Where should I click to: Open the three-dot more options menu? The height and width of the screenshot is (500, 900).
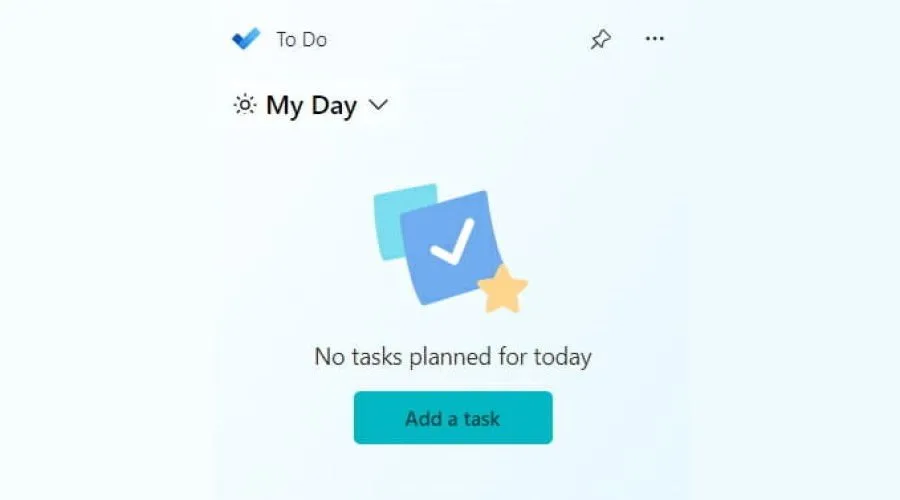point(654,40)
